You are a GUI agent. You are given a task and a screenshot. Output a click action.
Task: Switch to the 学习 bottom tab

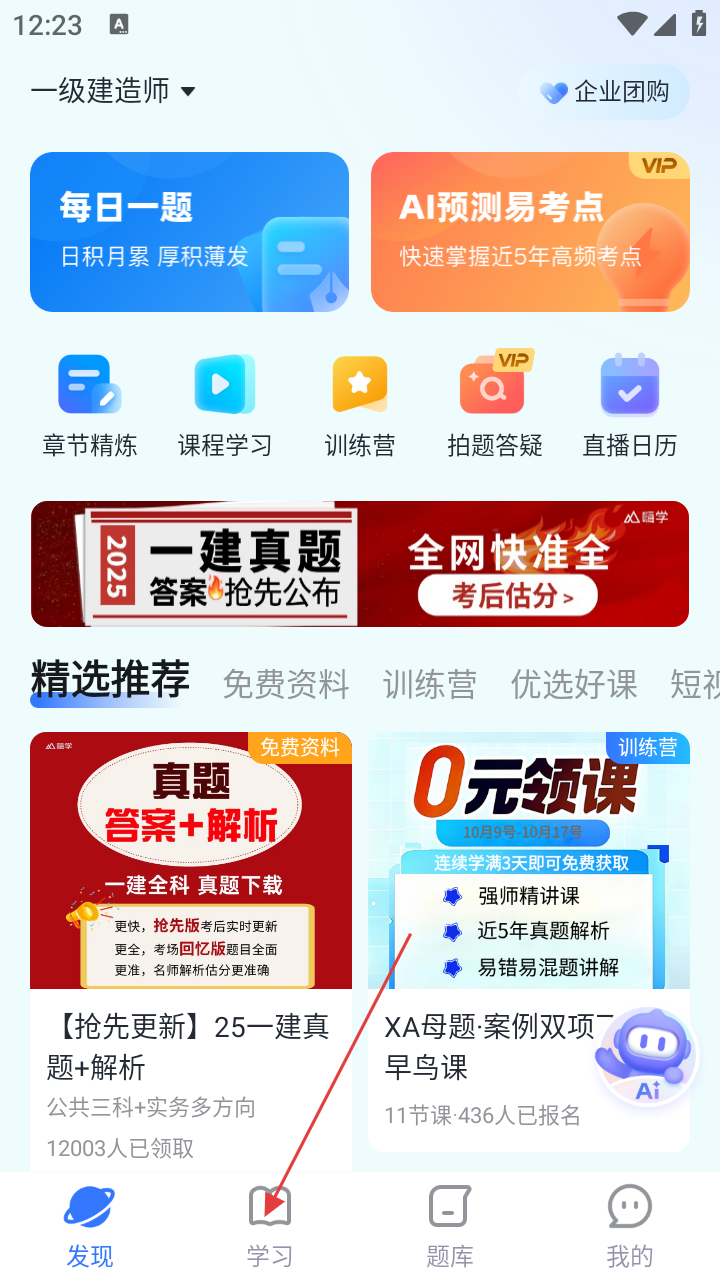270,1226
